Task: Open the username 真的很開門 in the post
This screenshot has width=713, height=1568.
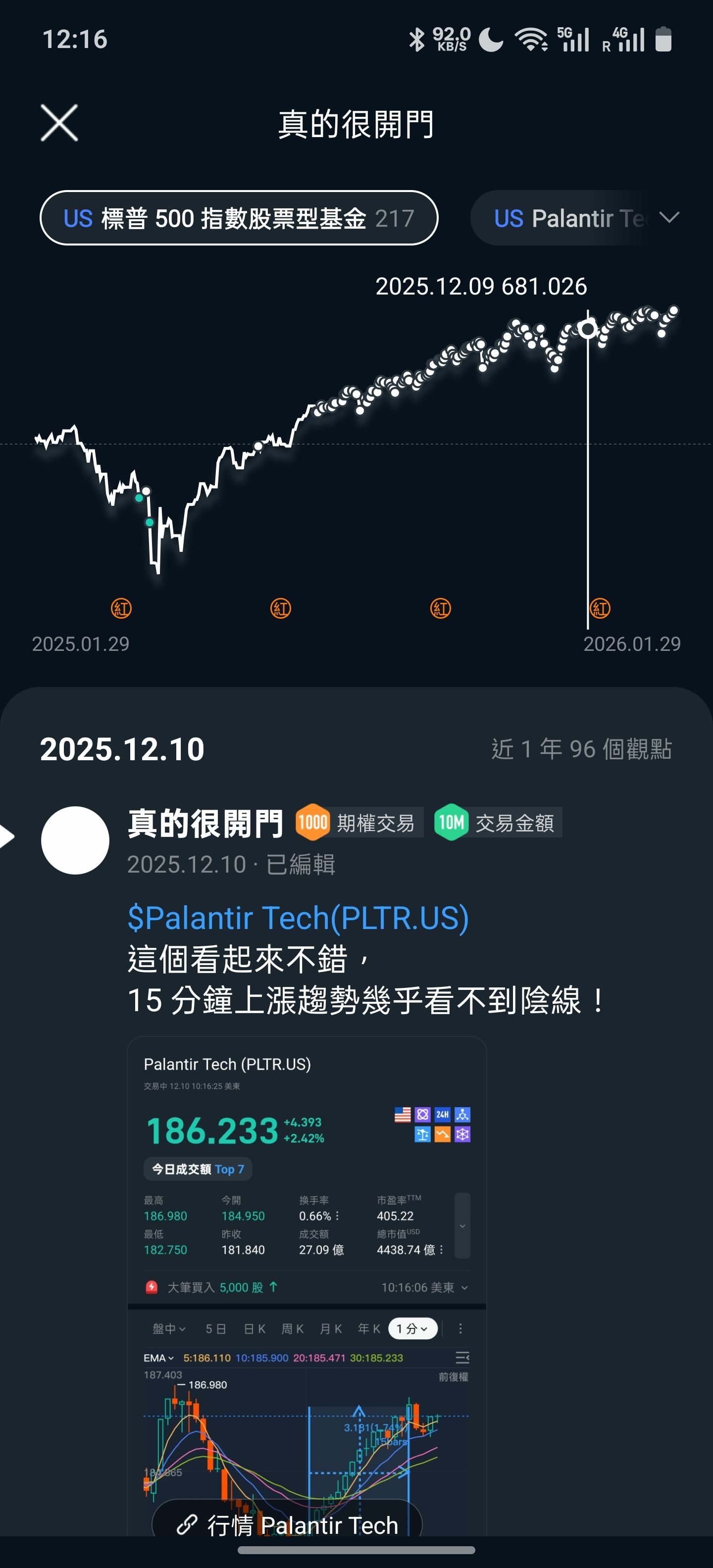Action: (x=205, y=823)
